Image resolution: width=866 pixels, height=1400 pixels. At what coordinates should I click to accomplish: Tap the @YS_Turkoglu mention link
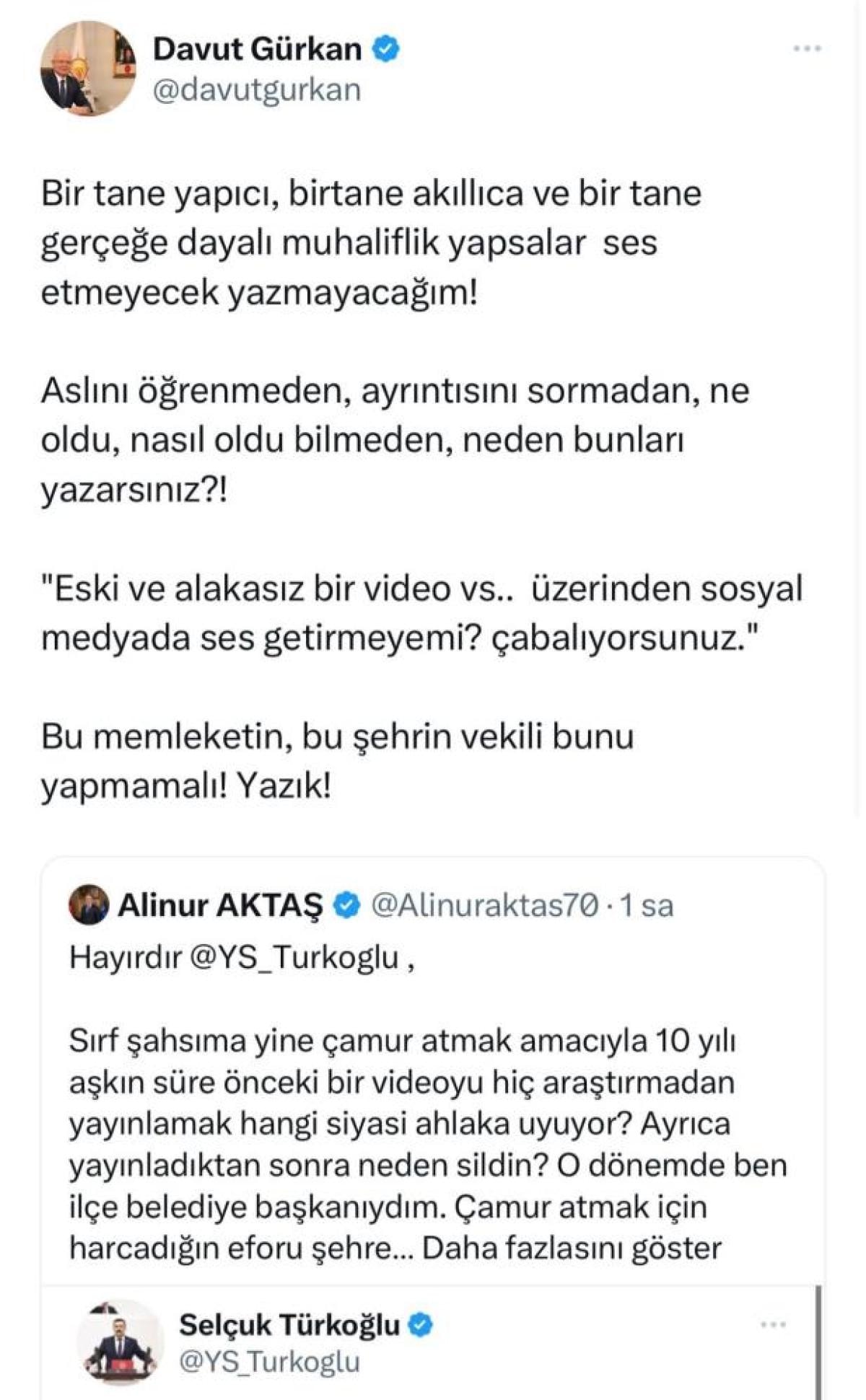[x=294, y=957]
